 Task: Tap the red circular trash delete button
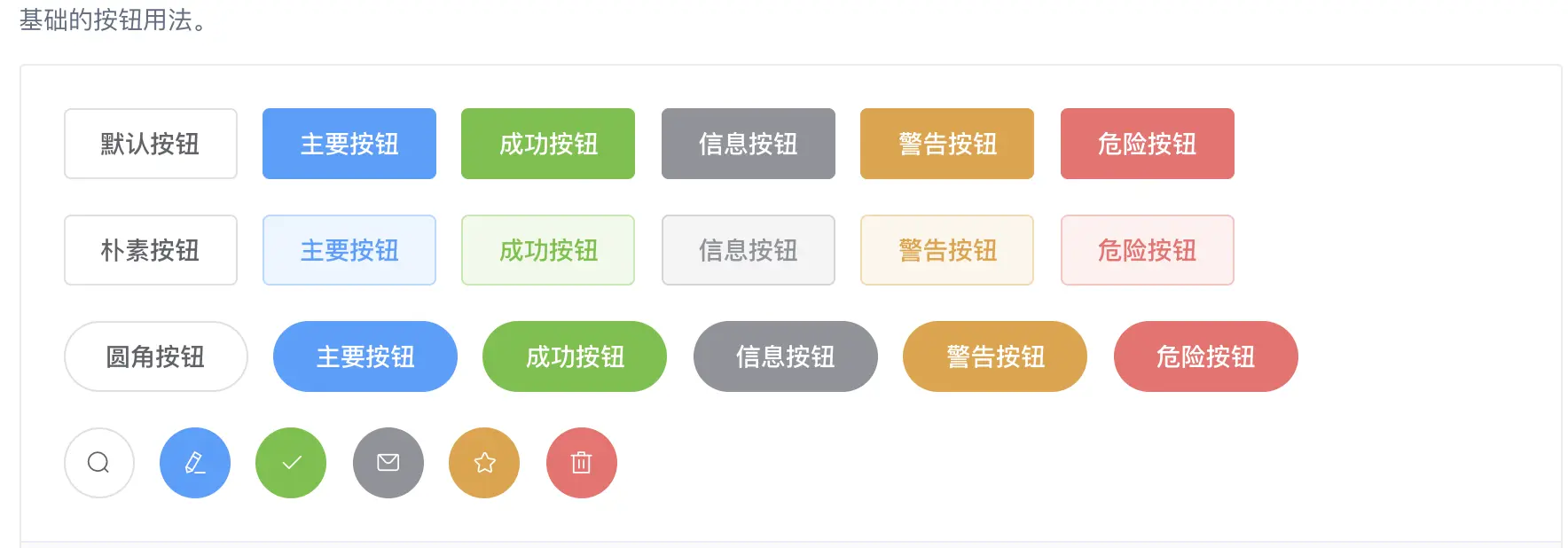click(x=582, y=463)
